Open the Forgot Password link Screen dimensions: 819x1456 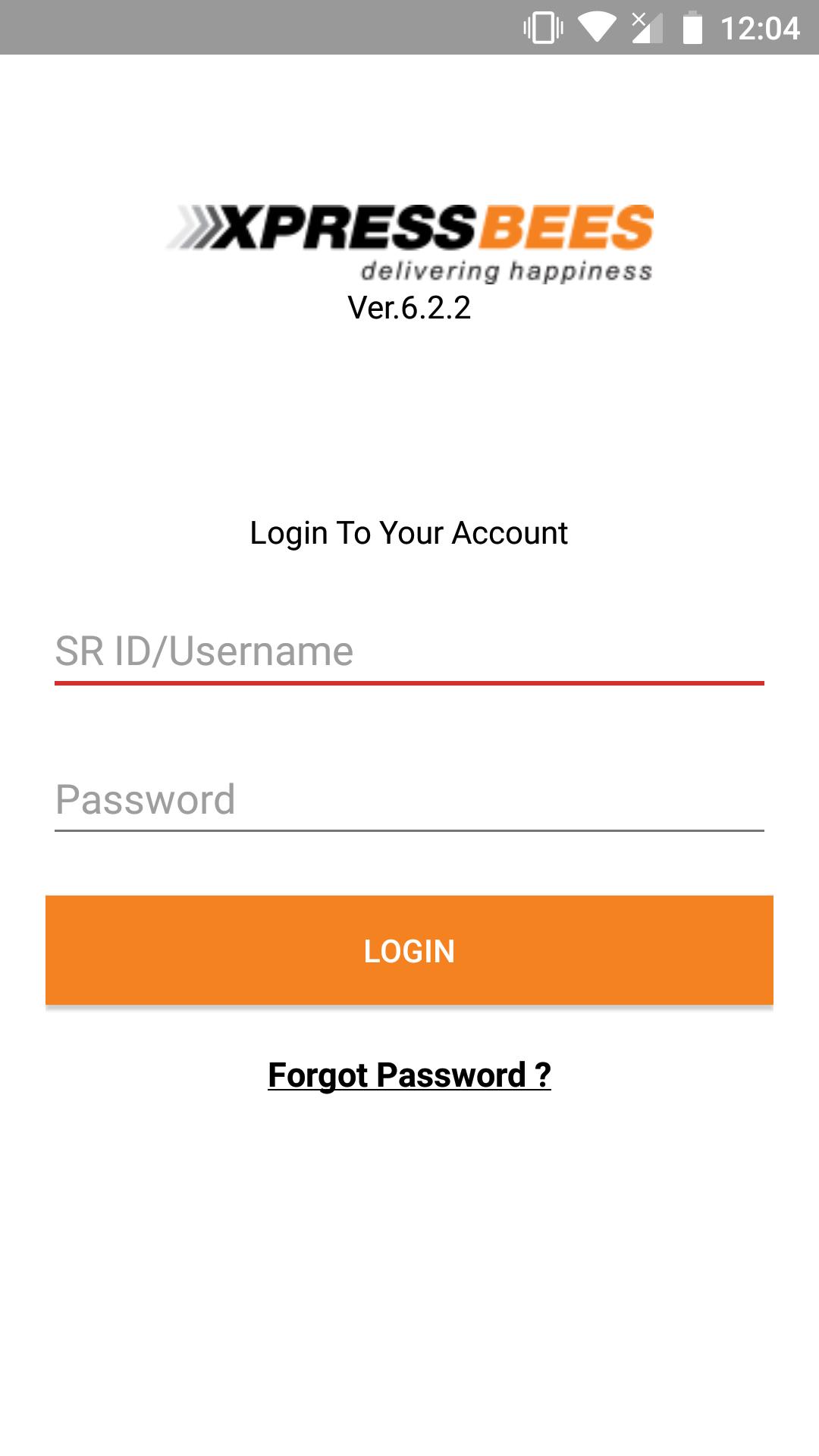click(409, 1075)
